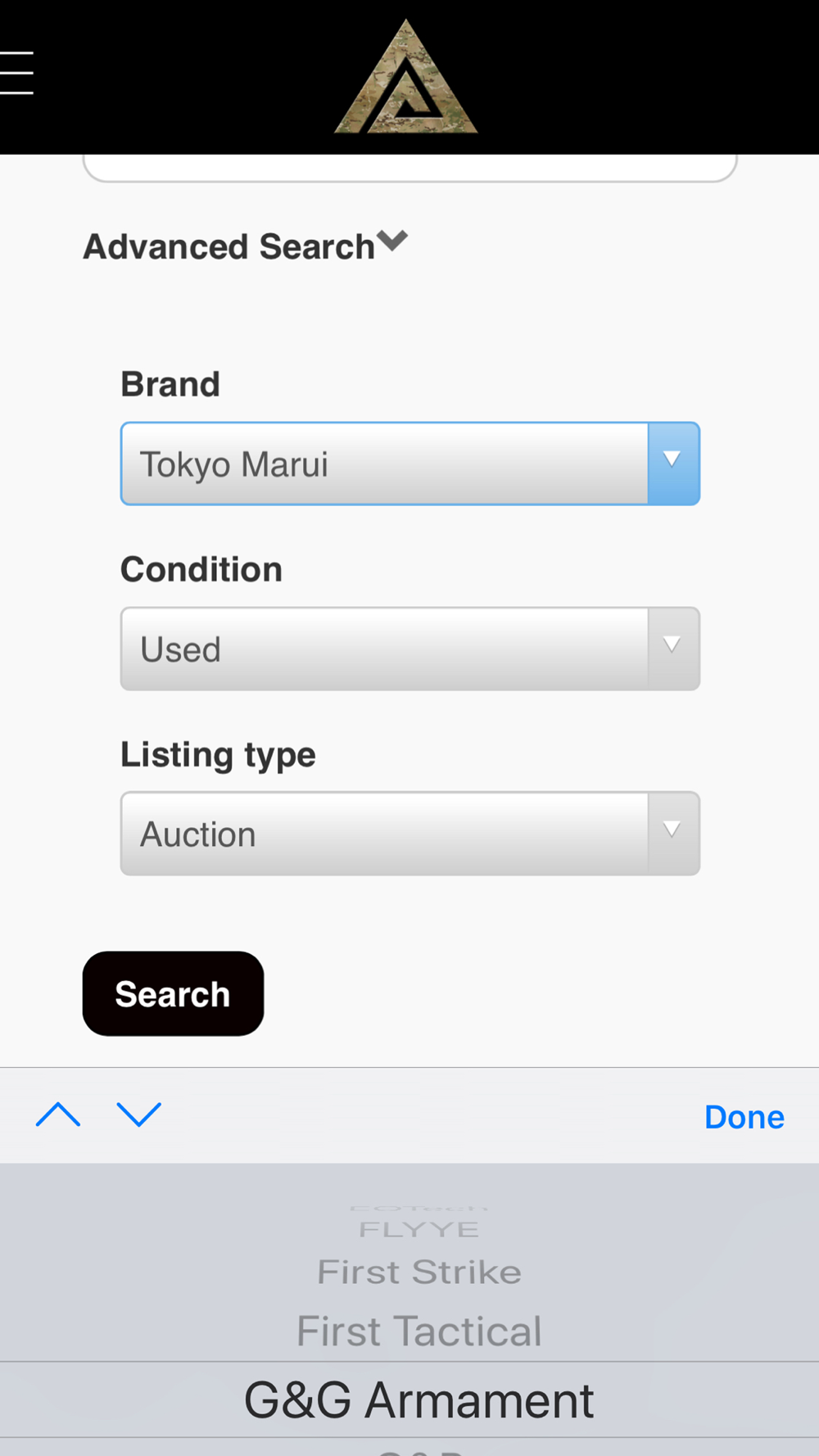
Task: Tap the triangle logo in header
Action: pyautogui.click(x=406, y=77)
